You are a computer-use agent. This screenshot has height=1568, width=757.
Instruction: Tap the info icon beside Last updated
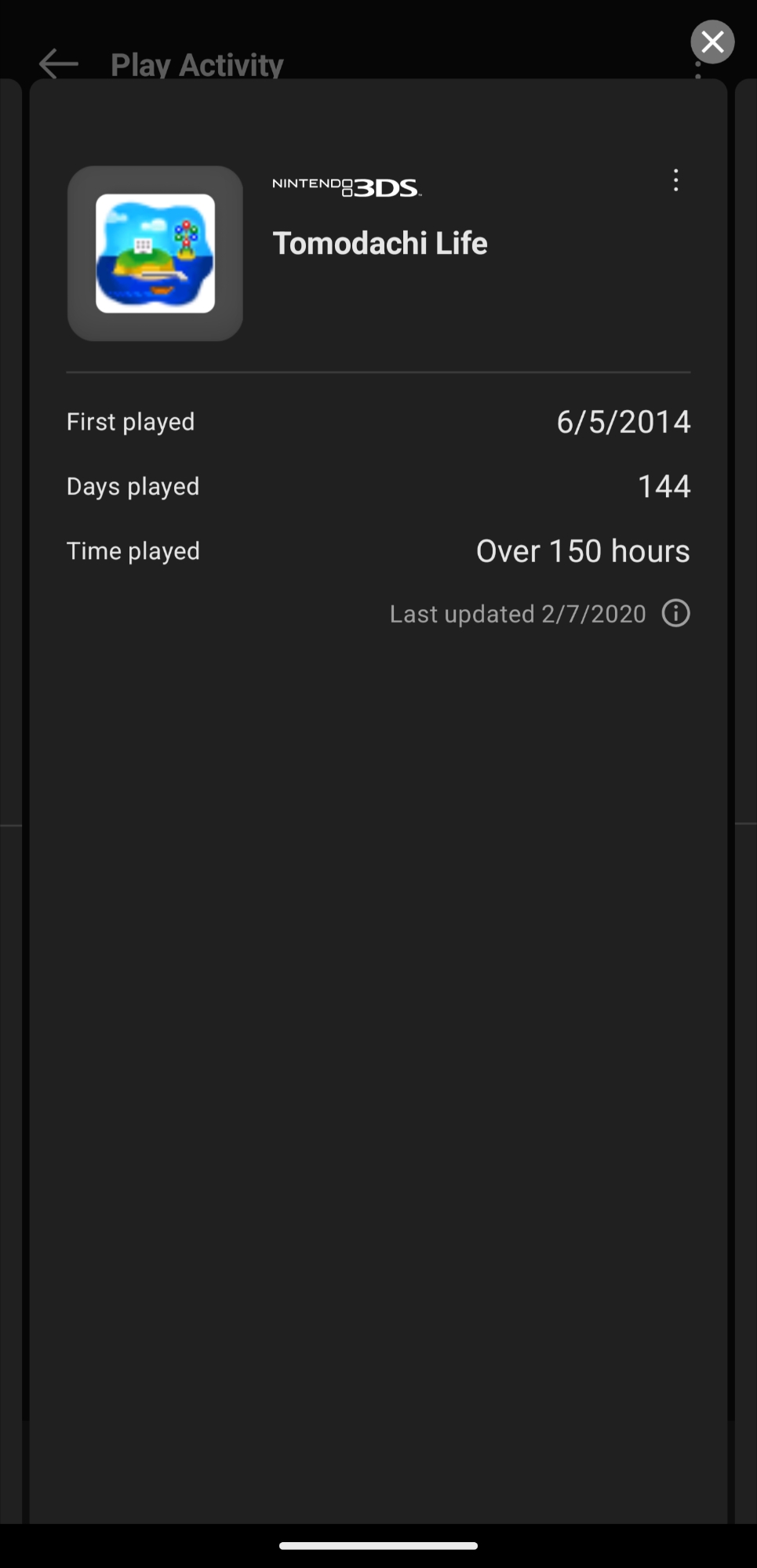coord(675,613)
